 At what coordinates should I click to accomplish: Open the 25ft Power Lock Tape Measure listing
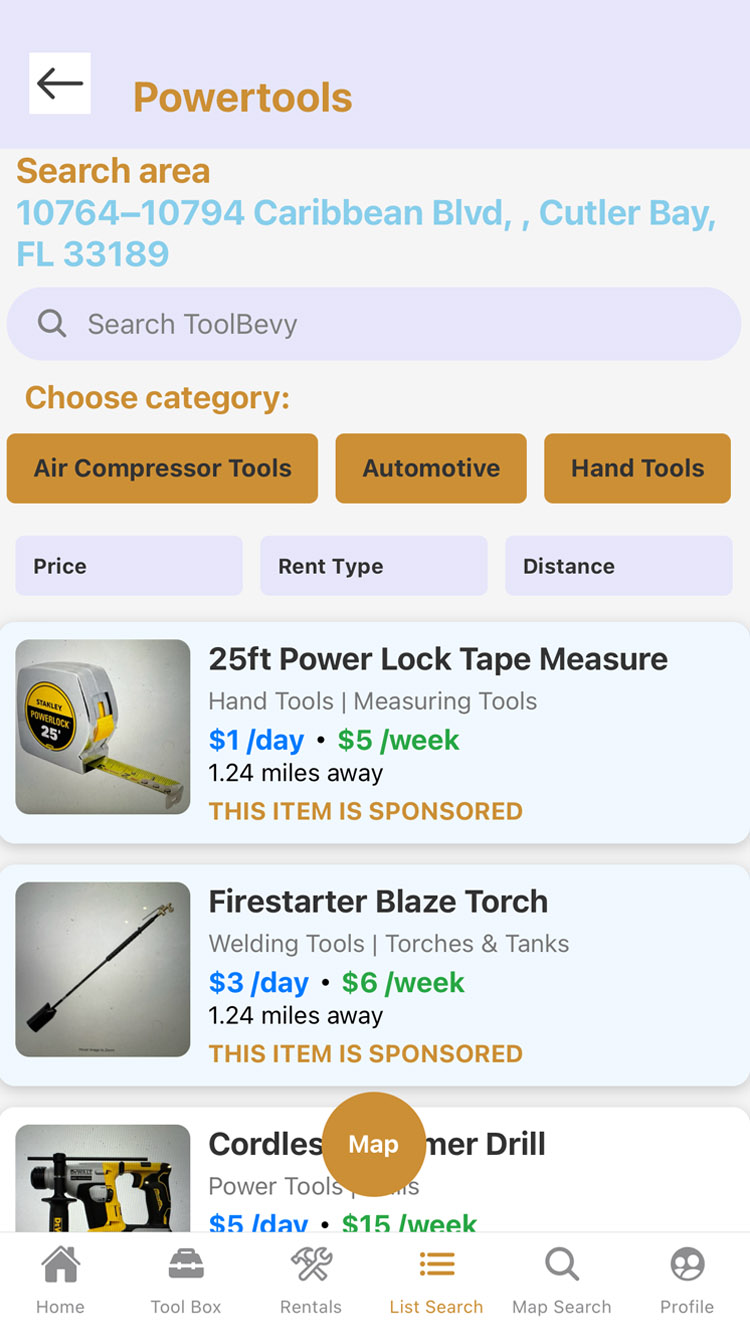pyautogui.click(x=437, y=659)
